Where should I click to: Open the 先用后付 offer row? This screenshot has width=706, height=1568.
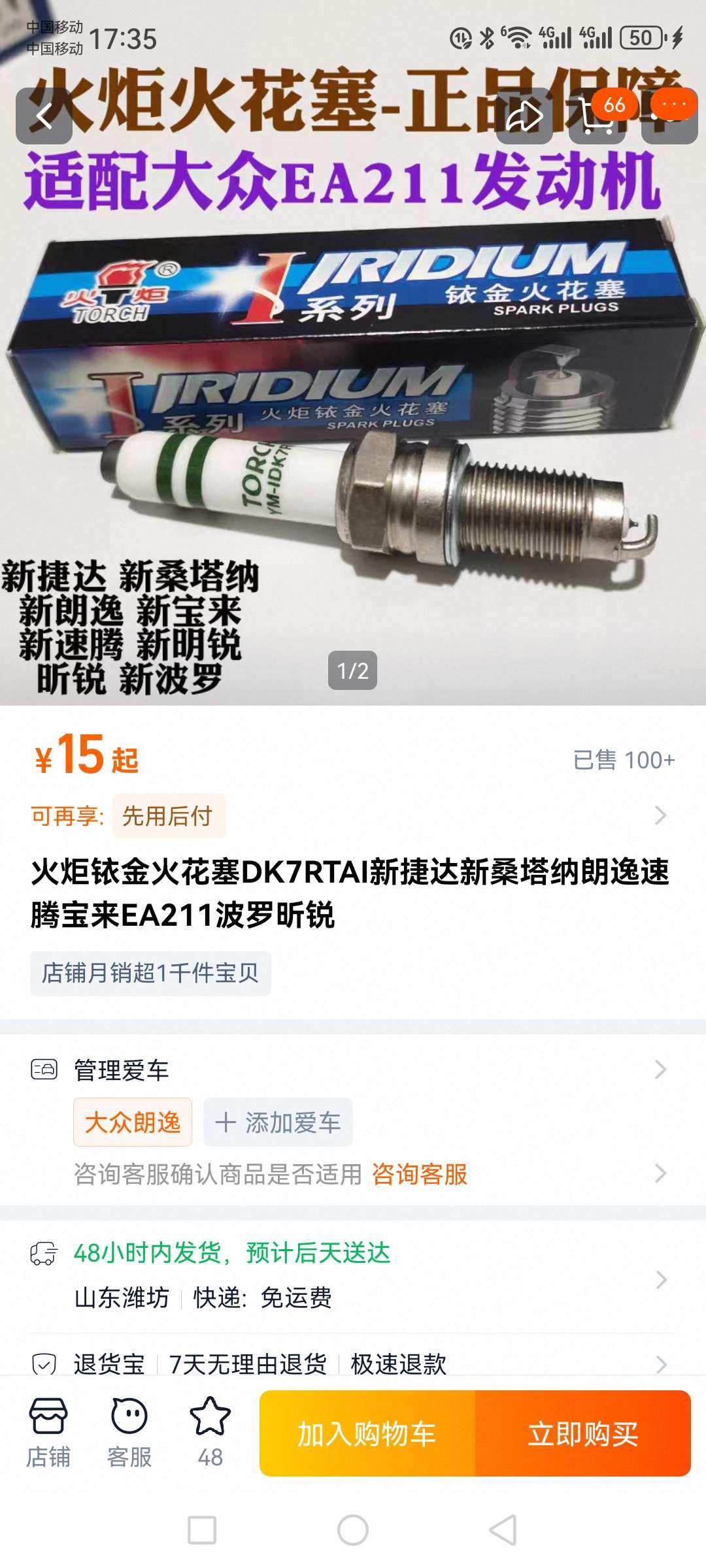point(353,815)
